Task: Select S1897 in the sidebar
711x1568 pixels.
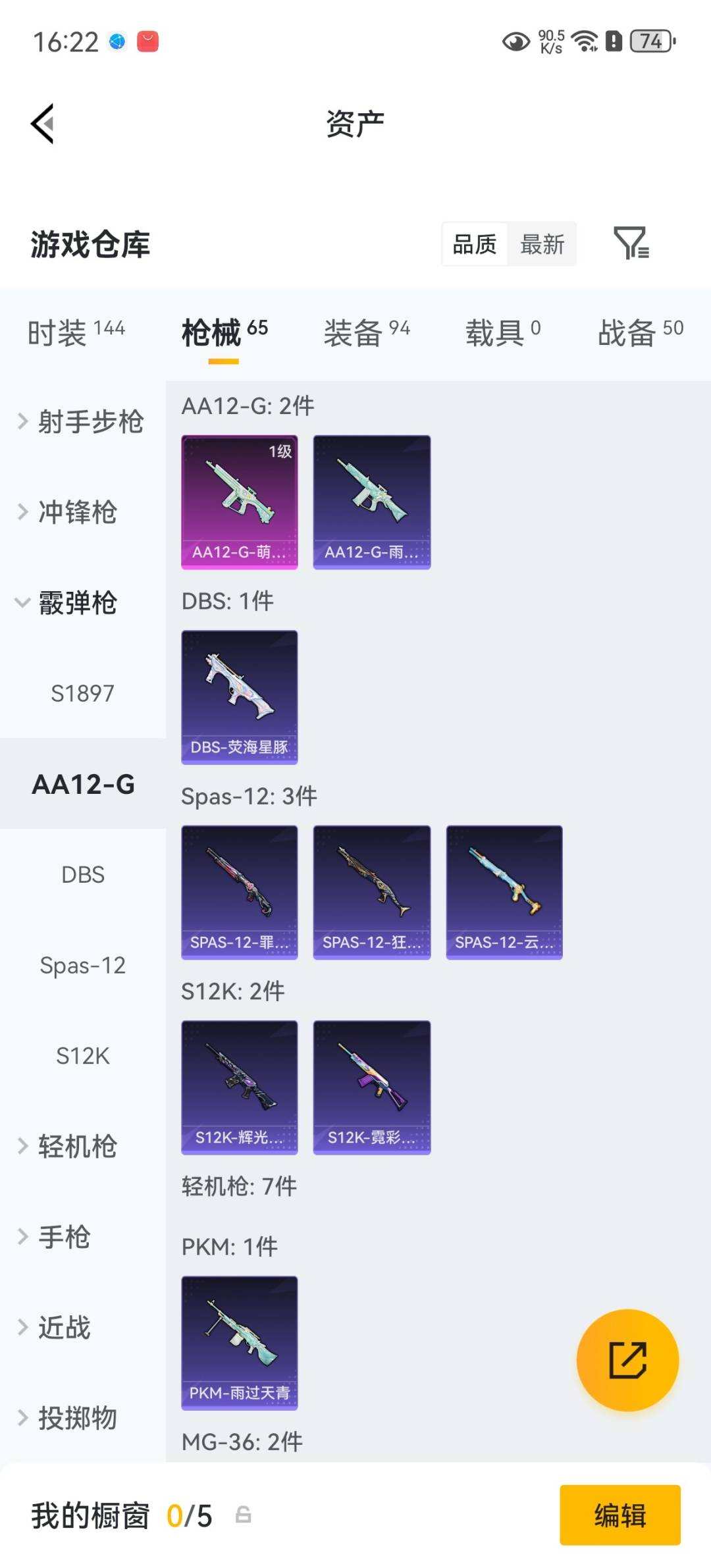Action: [x=82, y=693]
